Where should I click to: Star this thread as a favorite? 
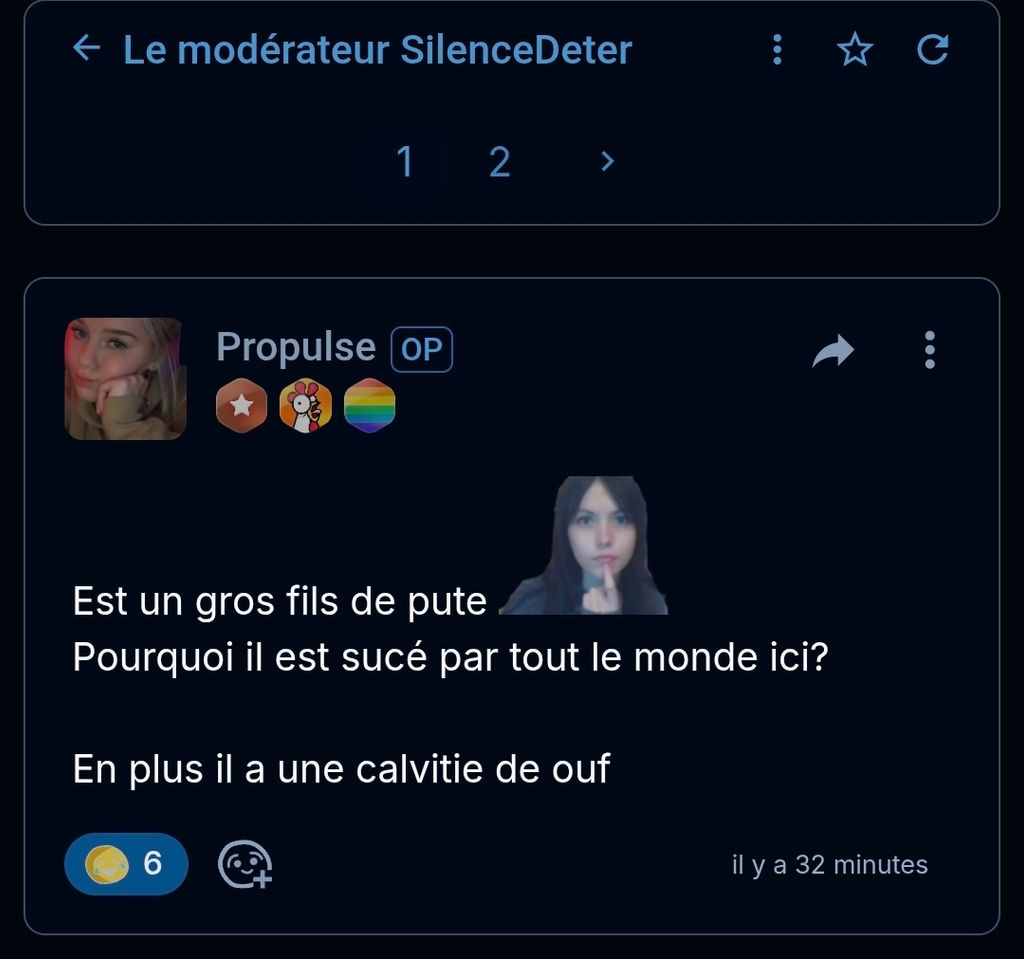pyautogui.click(x=855, y=49)
